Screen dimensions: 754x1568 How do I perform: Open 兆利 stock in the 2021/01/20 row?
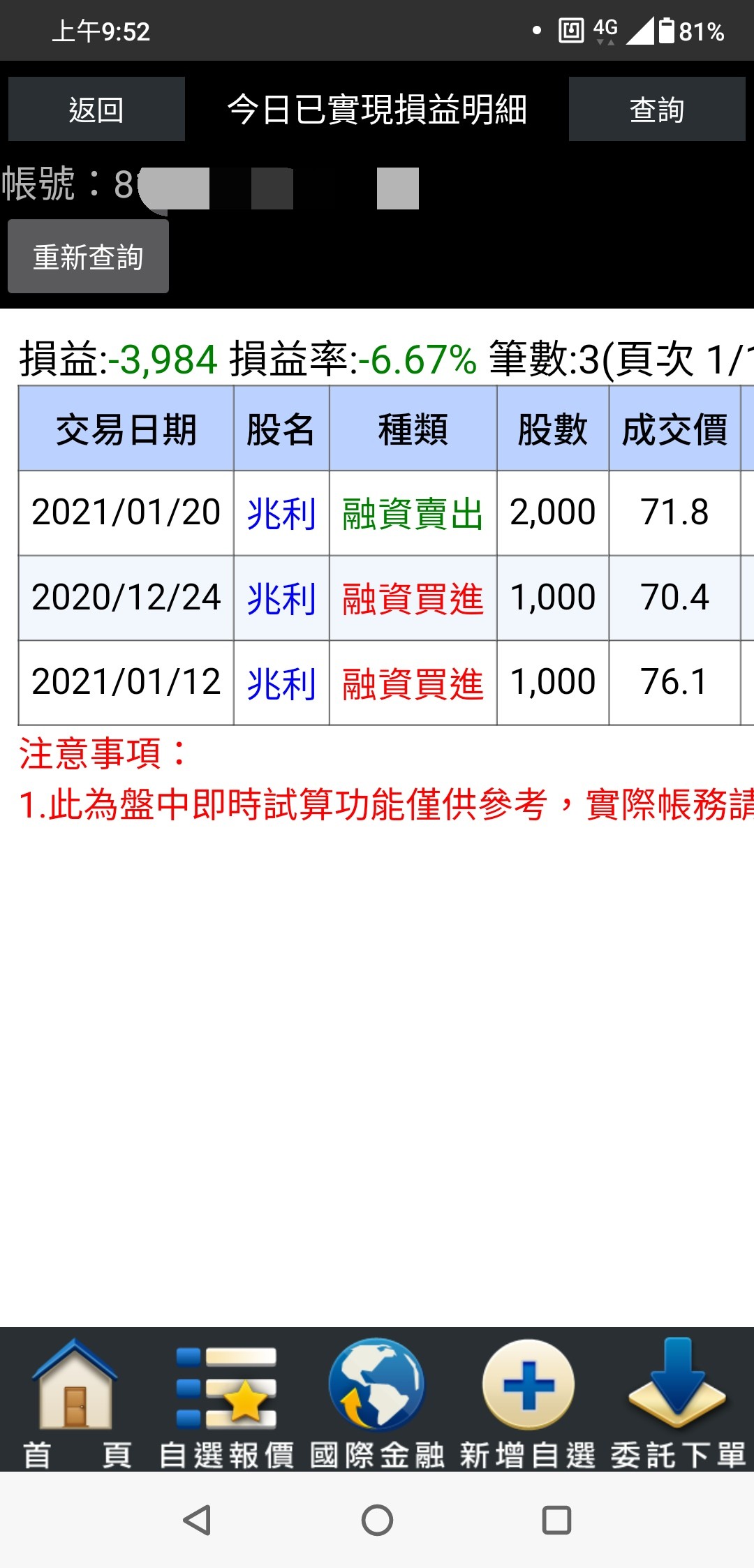281,514
